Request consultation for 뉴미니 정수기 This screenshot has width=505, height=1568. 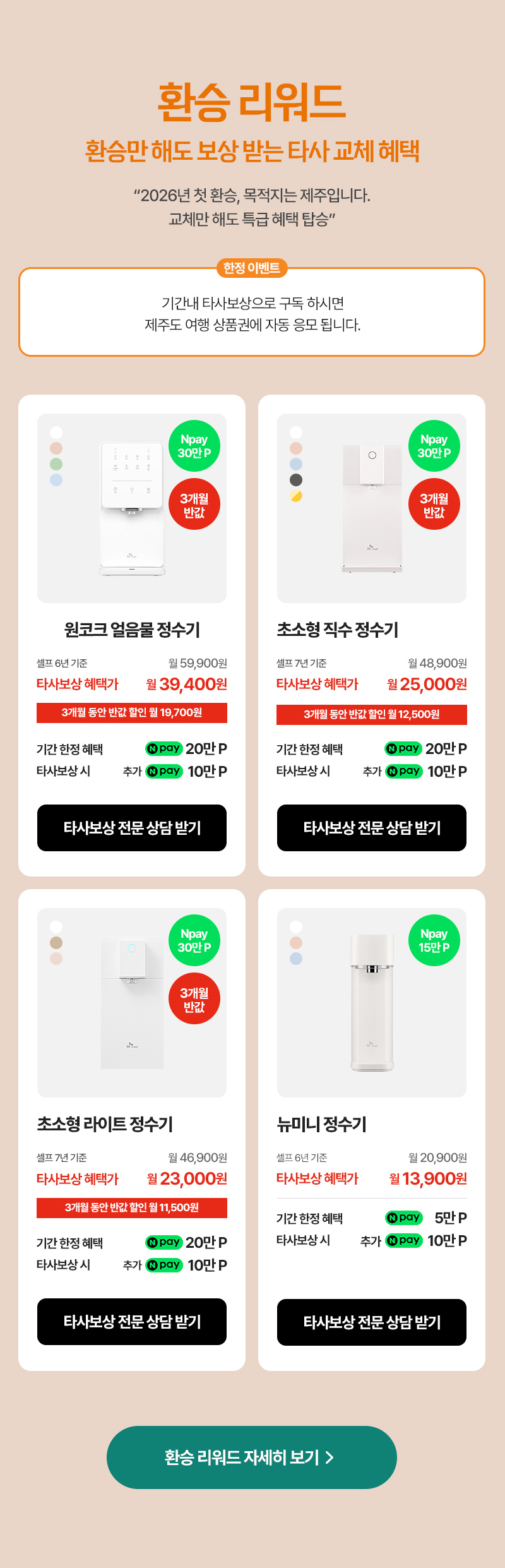coord(372,1322)
